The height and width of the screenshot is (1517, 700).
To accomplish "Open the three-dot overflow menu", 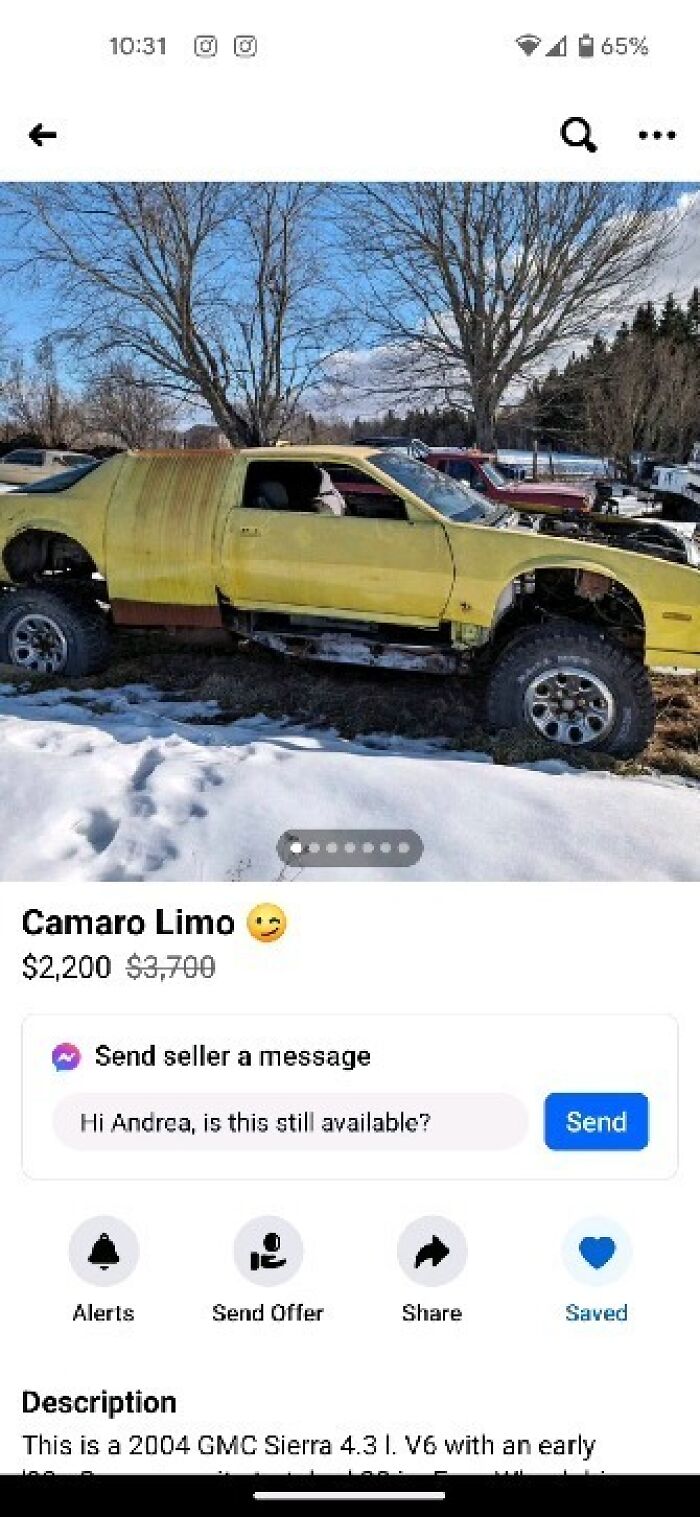I will pyautogui.click(x=656, y=135).
